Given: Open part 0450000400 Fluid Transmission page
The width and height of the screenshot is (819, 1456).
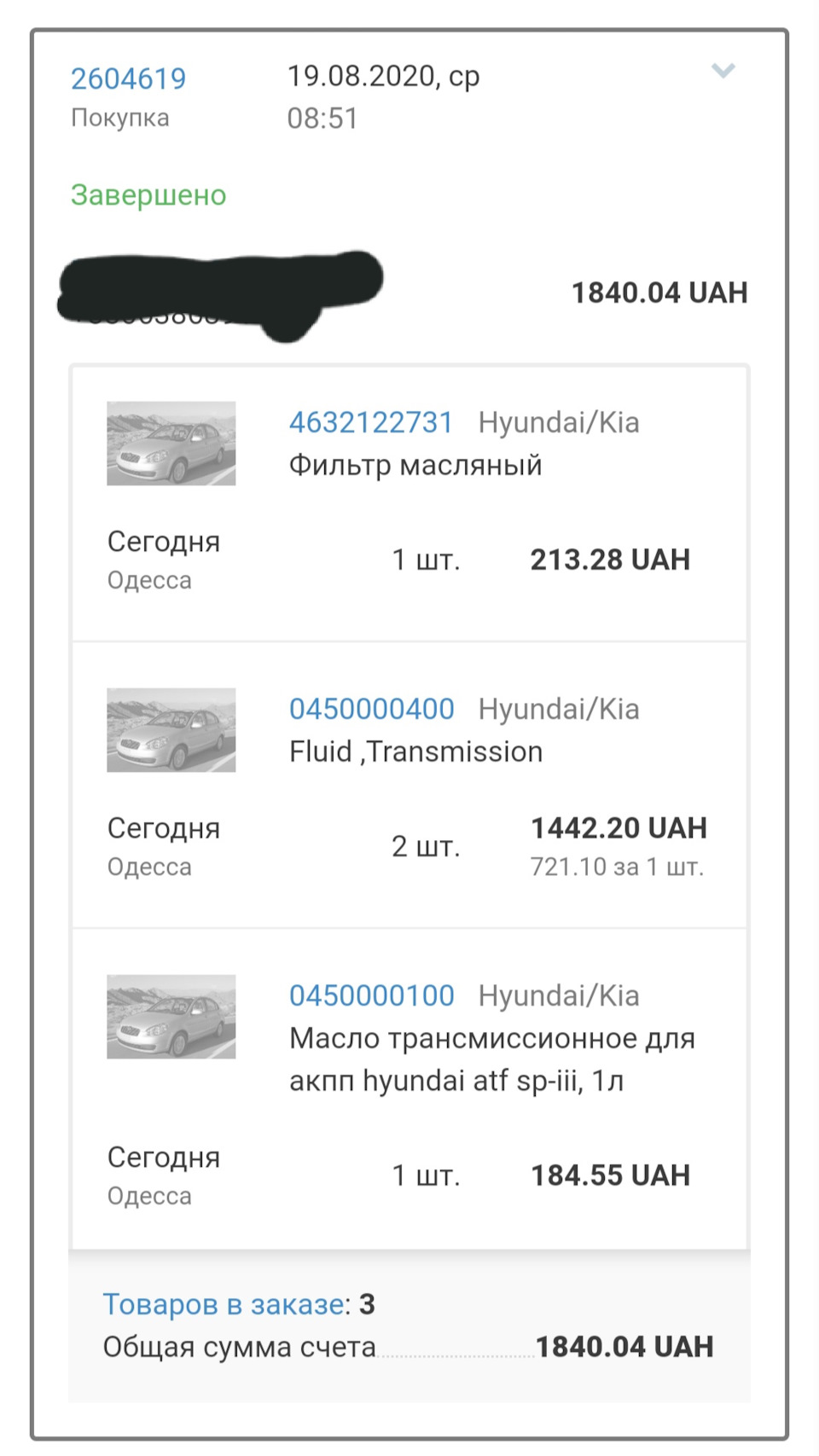Looking at the screenshot, I should click(371, 708).
